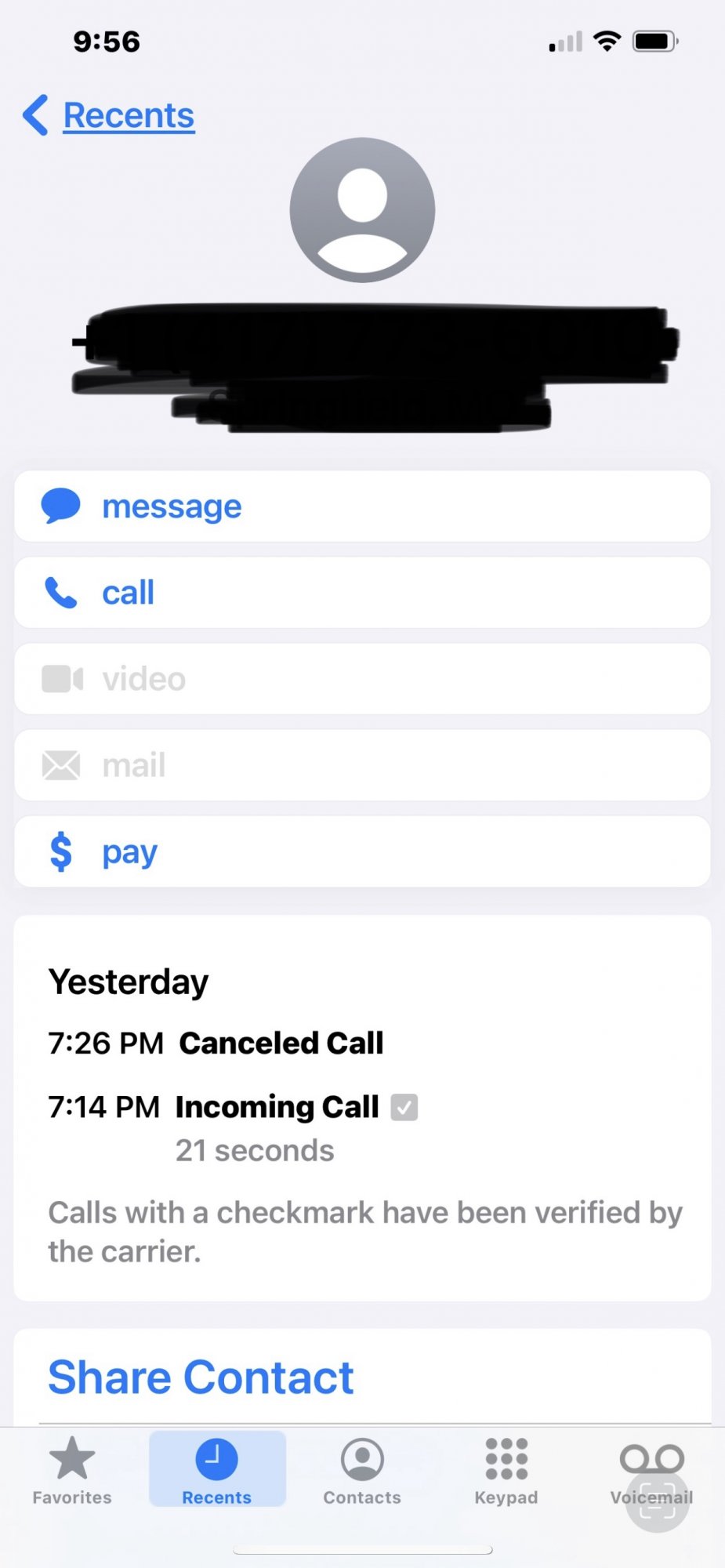Switch to the Favorites tab

point(72,1470)
